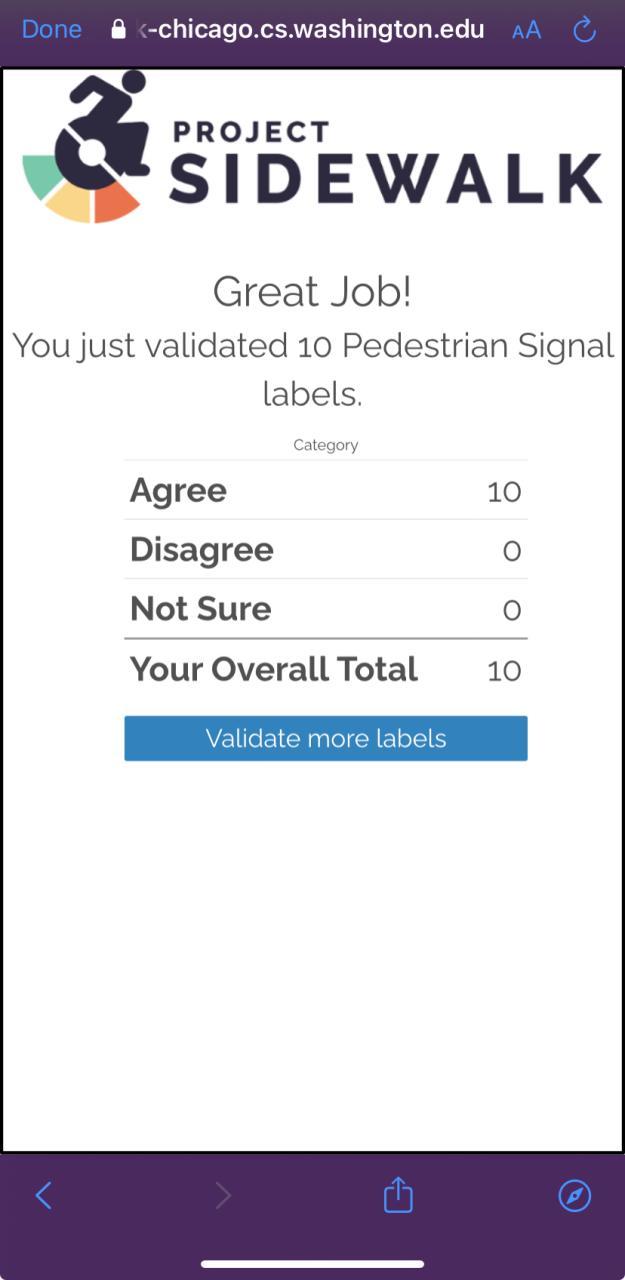The image size is (625, 1280).
Task: Reload the page with the refresh icon
Action: pyautogui.click(x=584, y=30)
